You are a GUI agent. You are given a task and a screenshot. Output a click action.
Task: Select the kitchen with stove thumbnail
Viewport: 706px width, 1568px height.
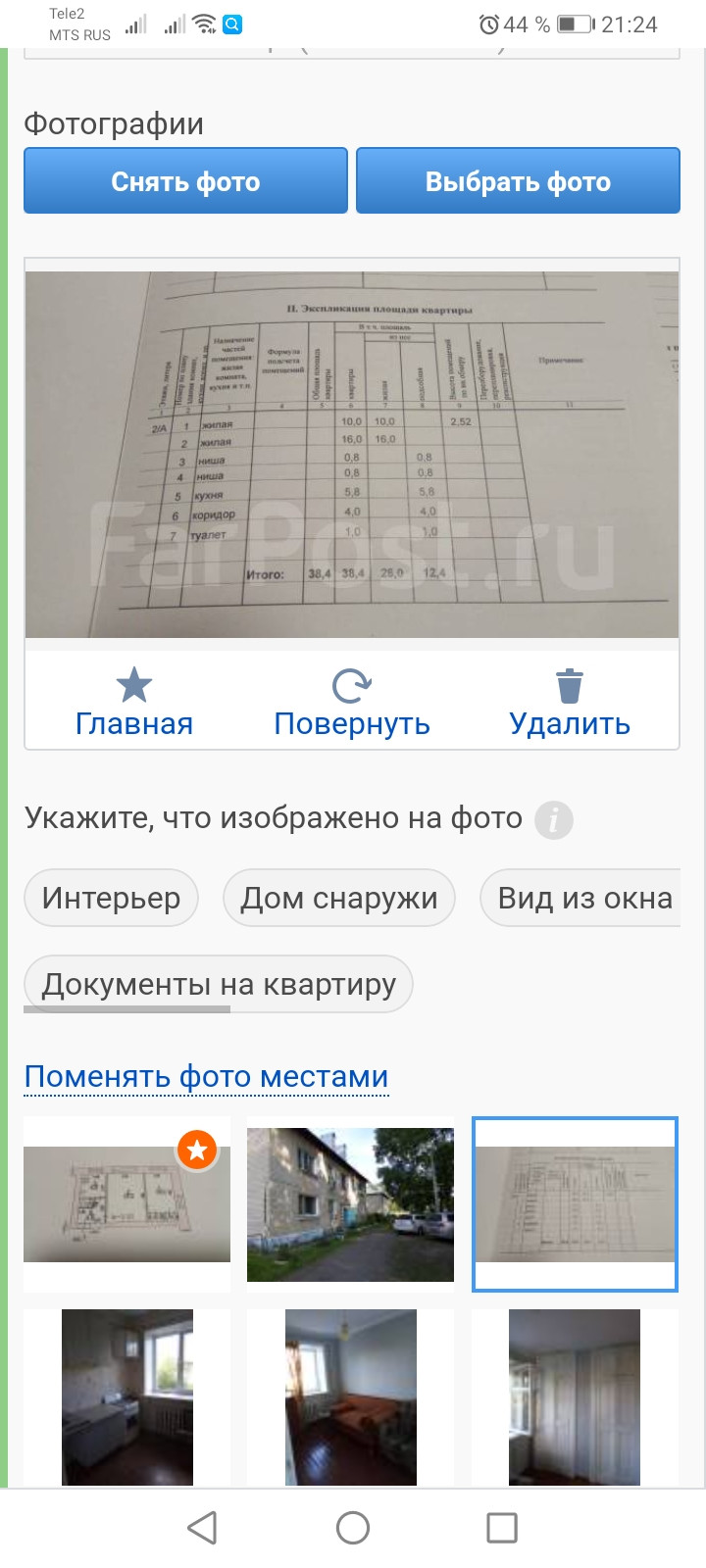[x=127, y=1397]
